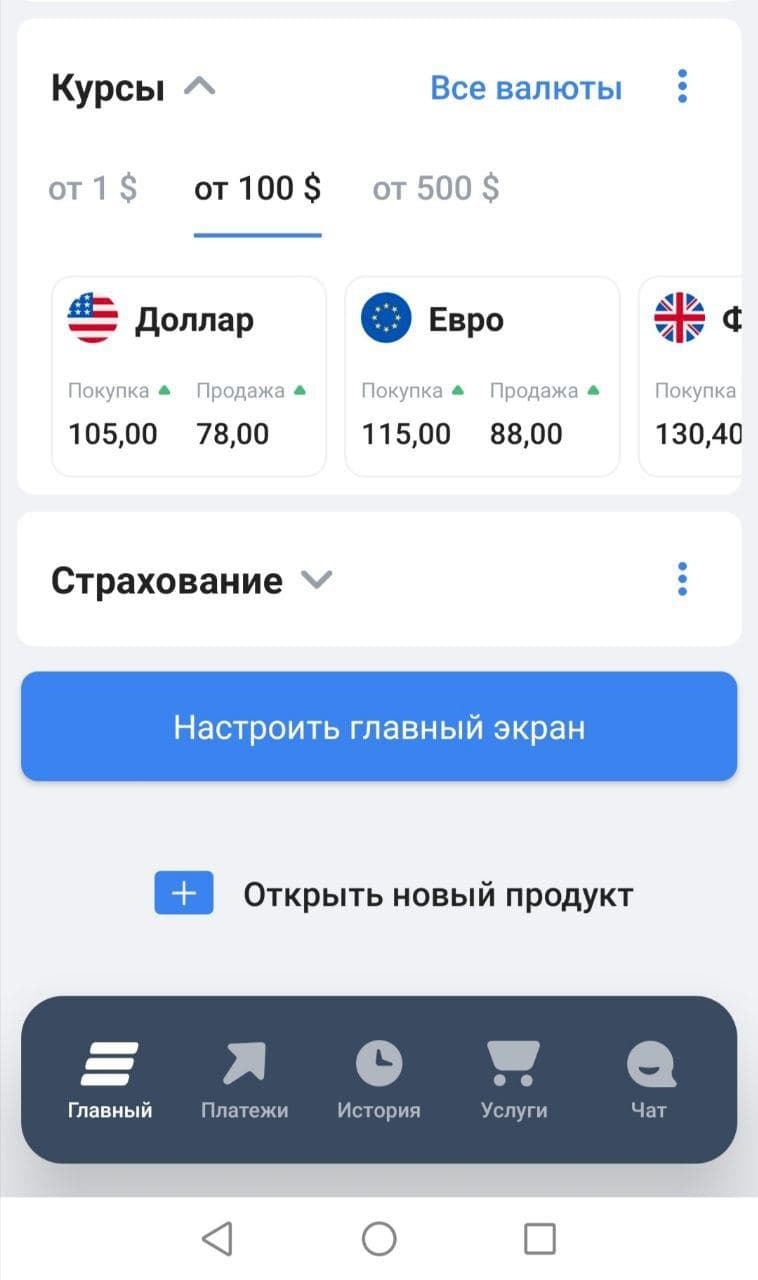Switch to the Платежи tab
This screenshot has height=1280, width=758.
point(244,1079)
